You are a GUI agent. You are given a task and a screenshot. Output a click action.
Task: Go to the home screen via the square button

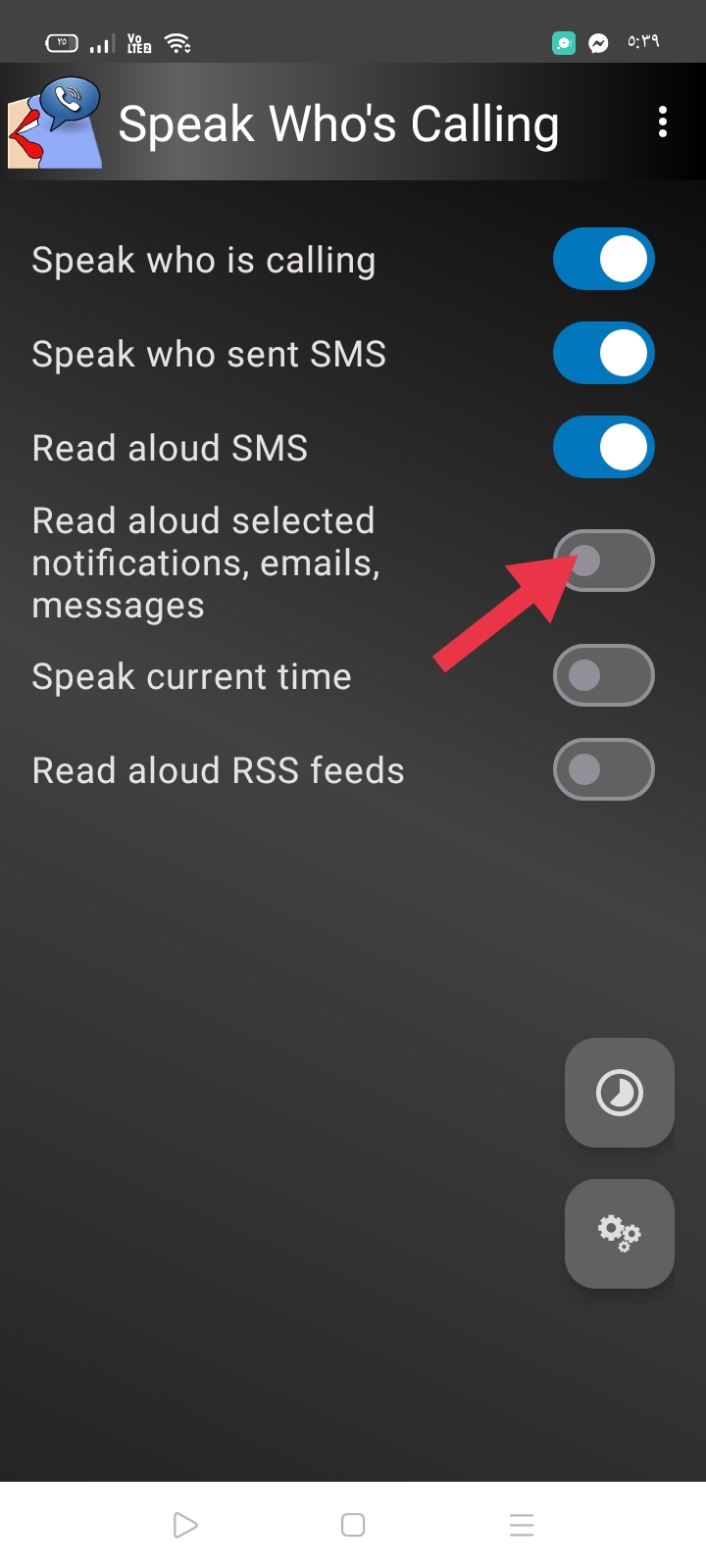(x=353, y=1525)
